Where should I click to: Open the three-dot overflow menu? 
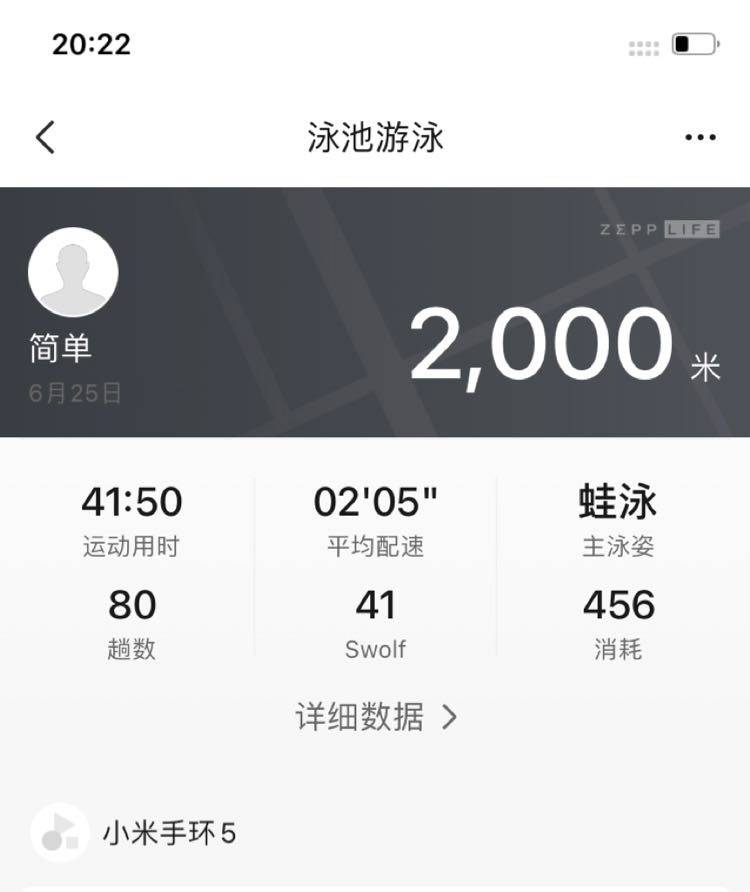(700, 138)
